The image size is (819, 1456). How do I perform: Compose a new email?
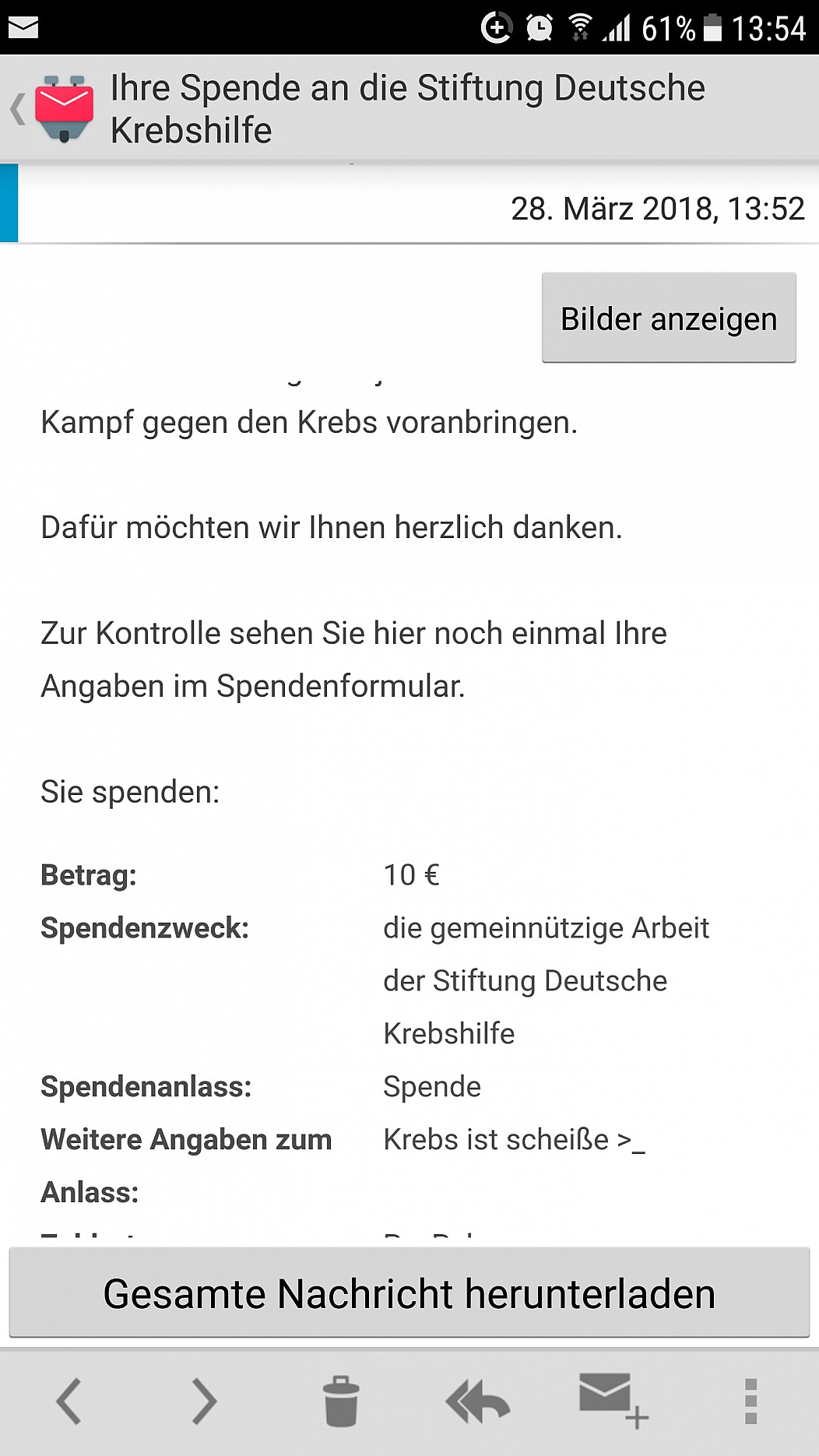614,1401
